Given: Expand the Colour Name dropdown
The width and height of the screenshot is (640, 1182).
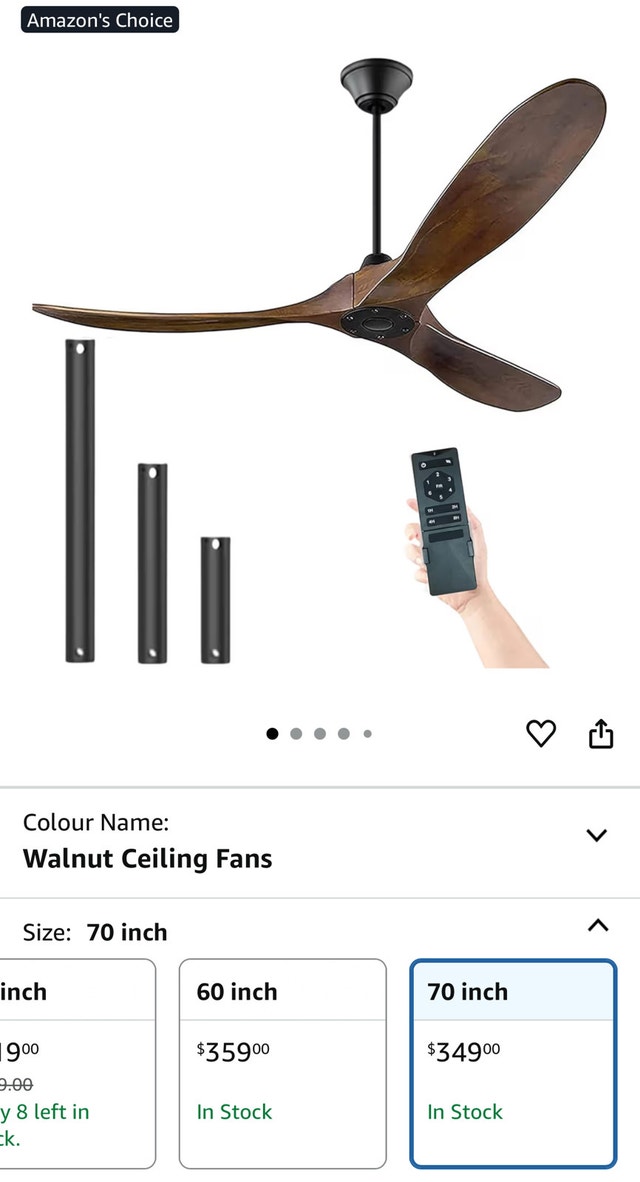Looking at the screenshot, I should tap(596, 836).
